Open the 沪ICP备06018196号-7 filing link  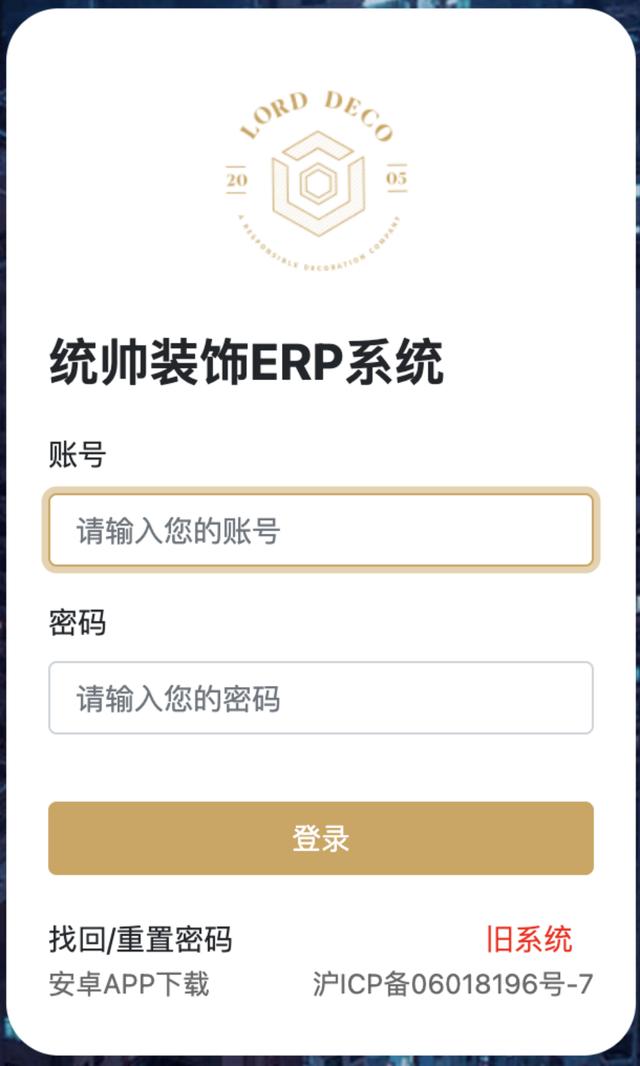point(452,985)
